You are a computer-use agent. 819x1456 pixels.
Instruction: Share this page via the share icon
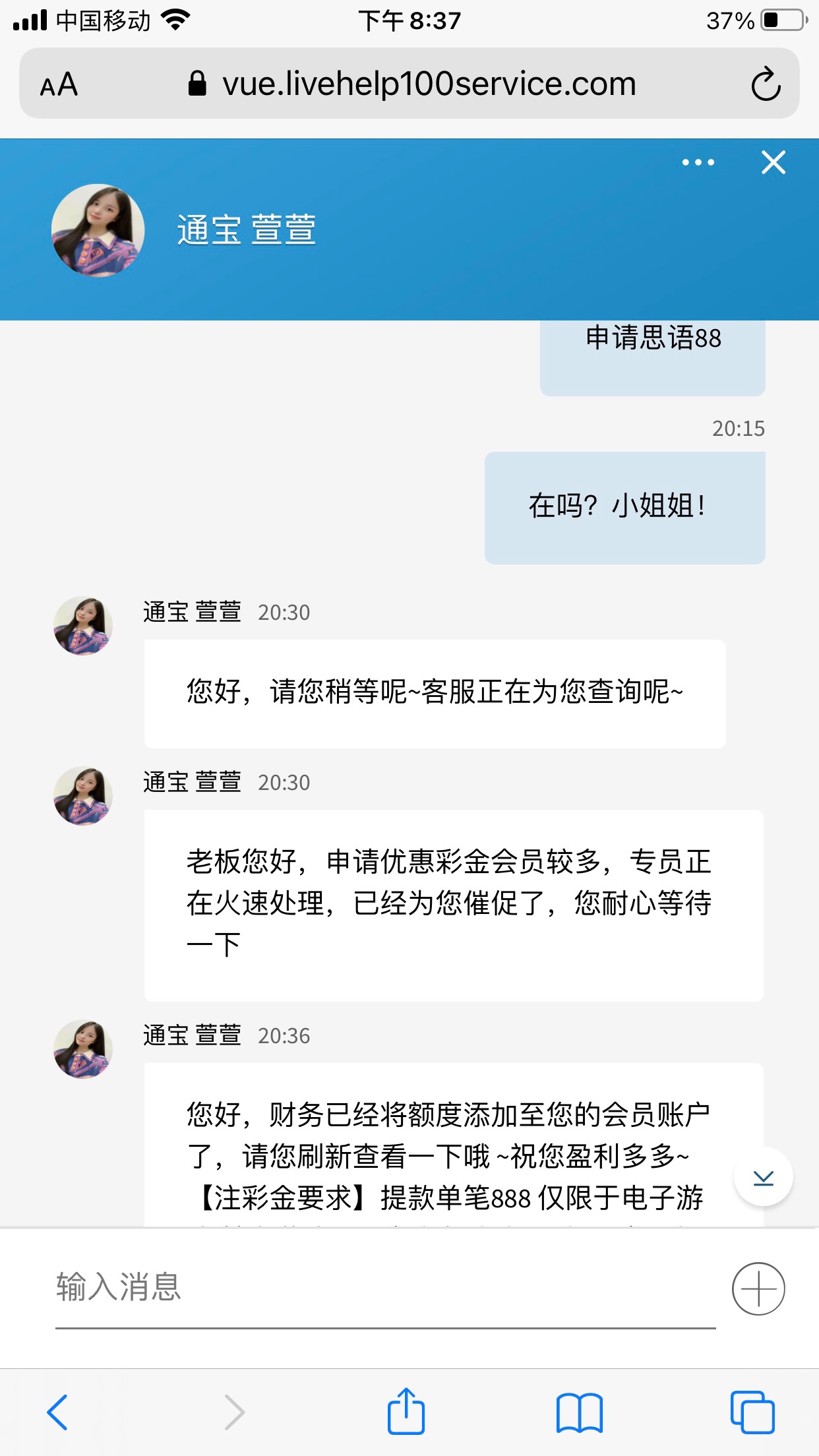406,1412
